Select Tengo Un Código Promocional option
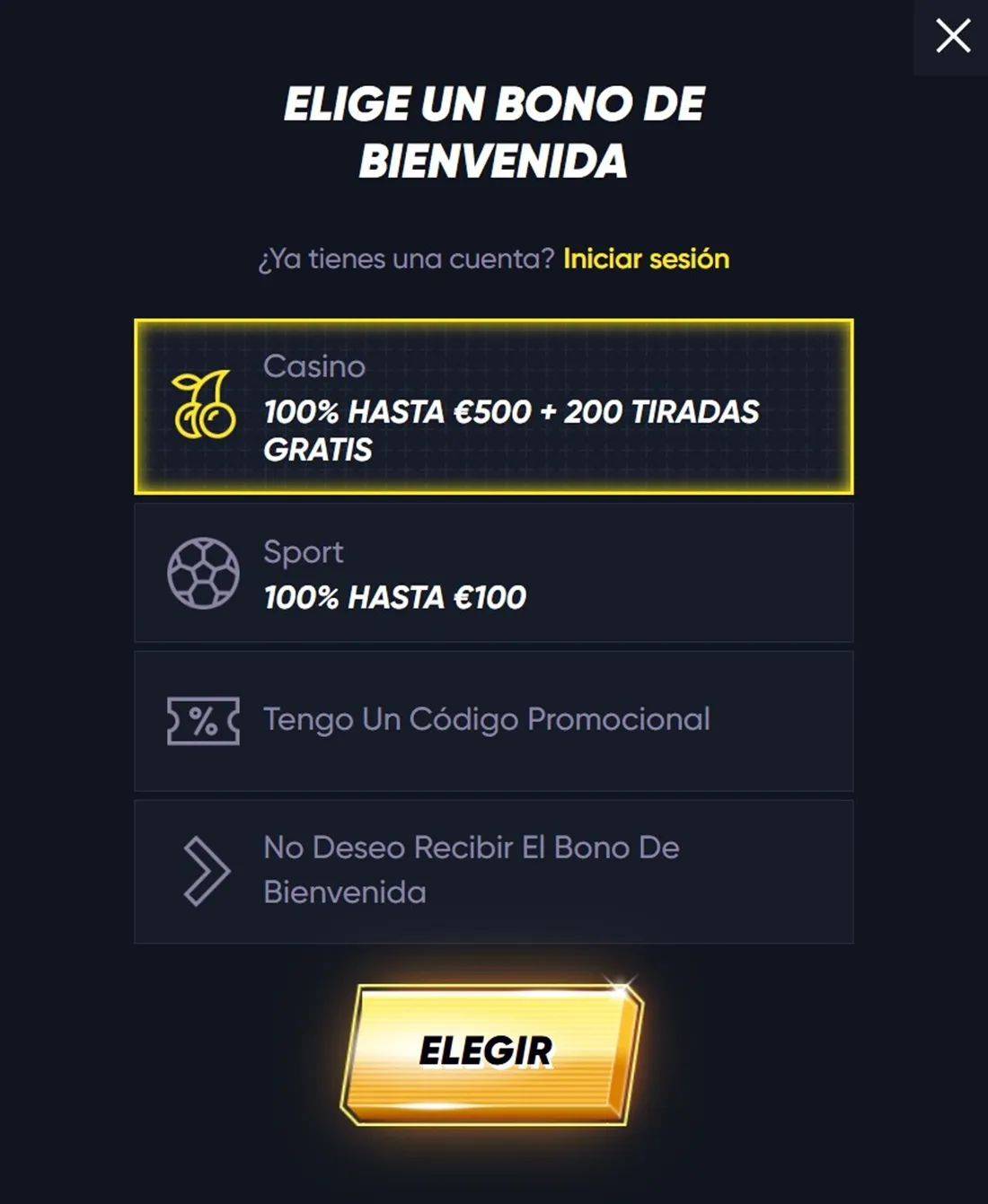988x1204 pixels. (x=493, y=721)
